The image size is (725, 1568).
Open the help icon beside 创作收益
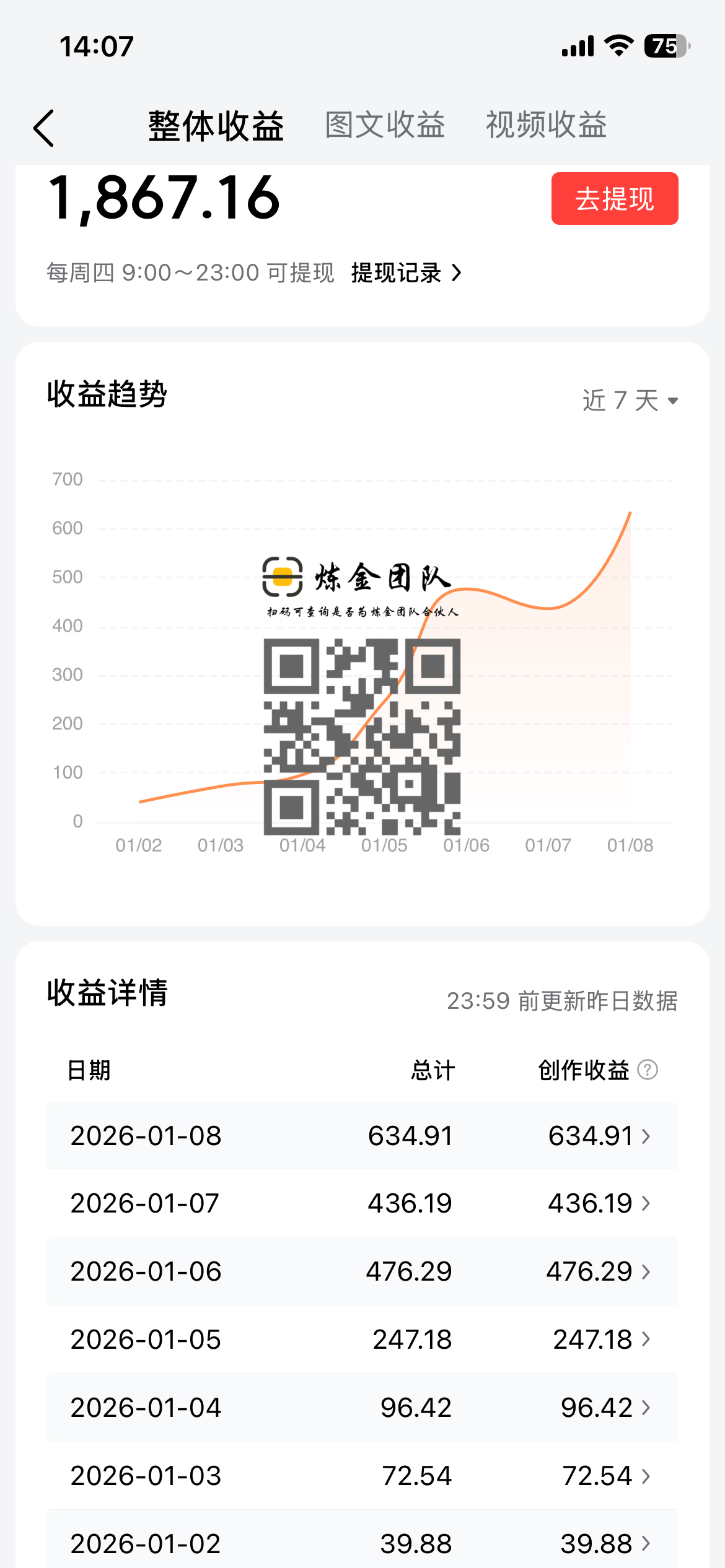[x=648, y=1069]
